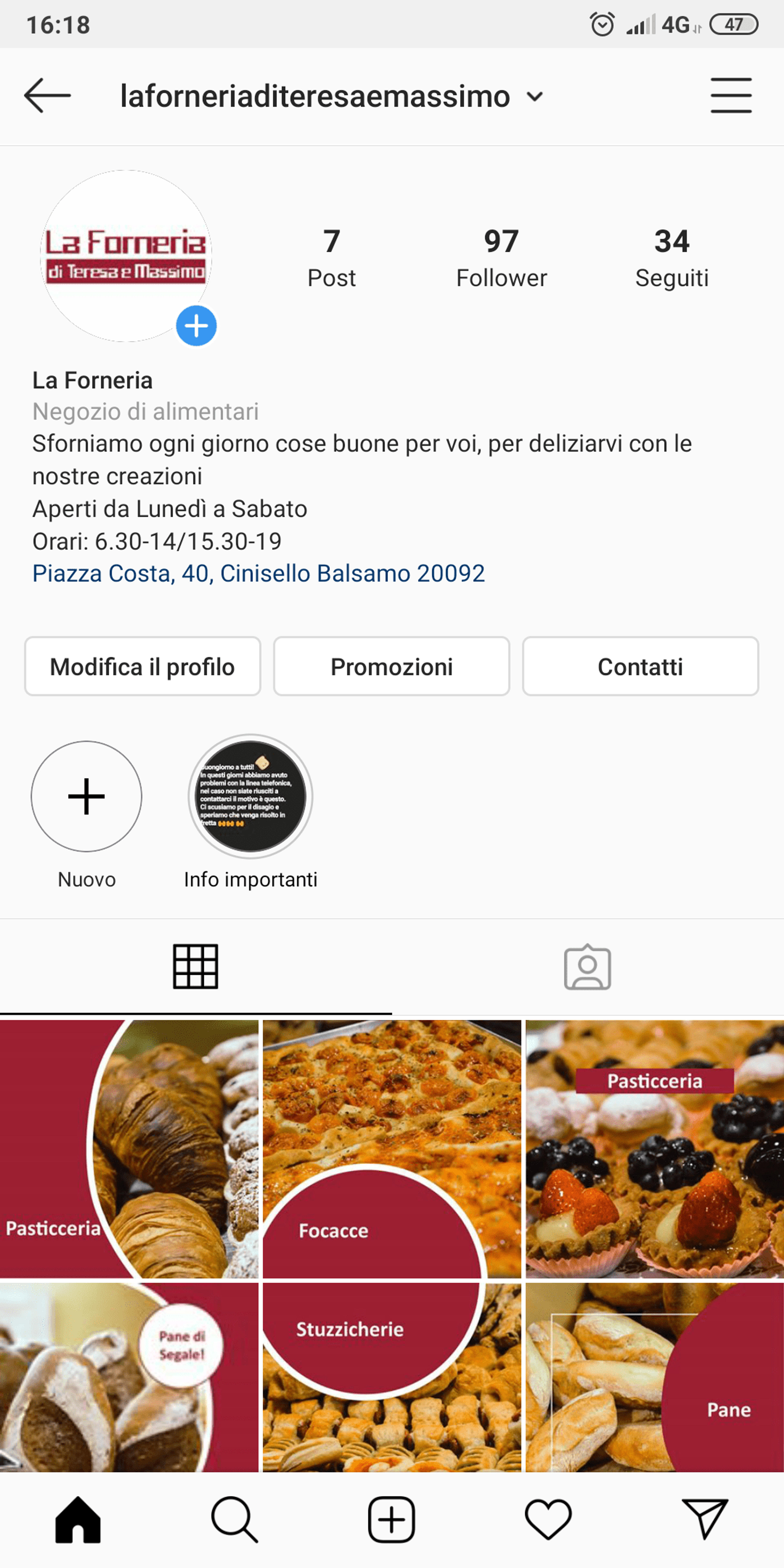The height and width of the screenshot is (1568, 784).
Task: Open Promozioni
Action: [391, 667]
